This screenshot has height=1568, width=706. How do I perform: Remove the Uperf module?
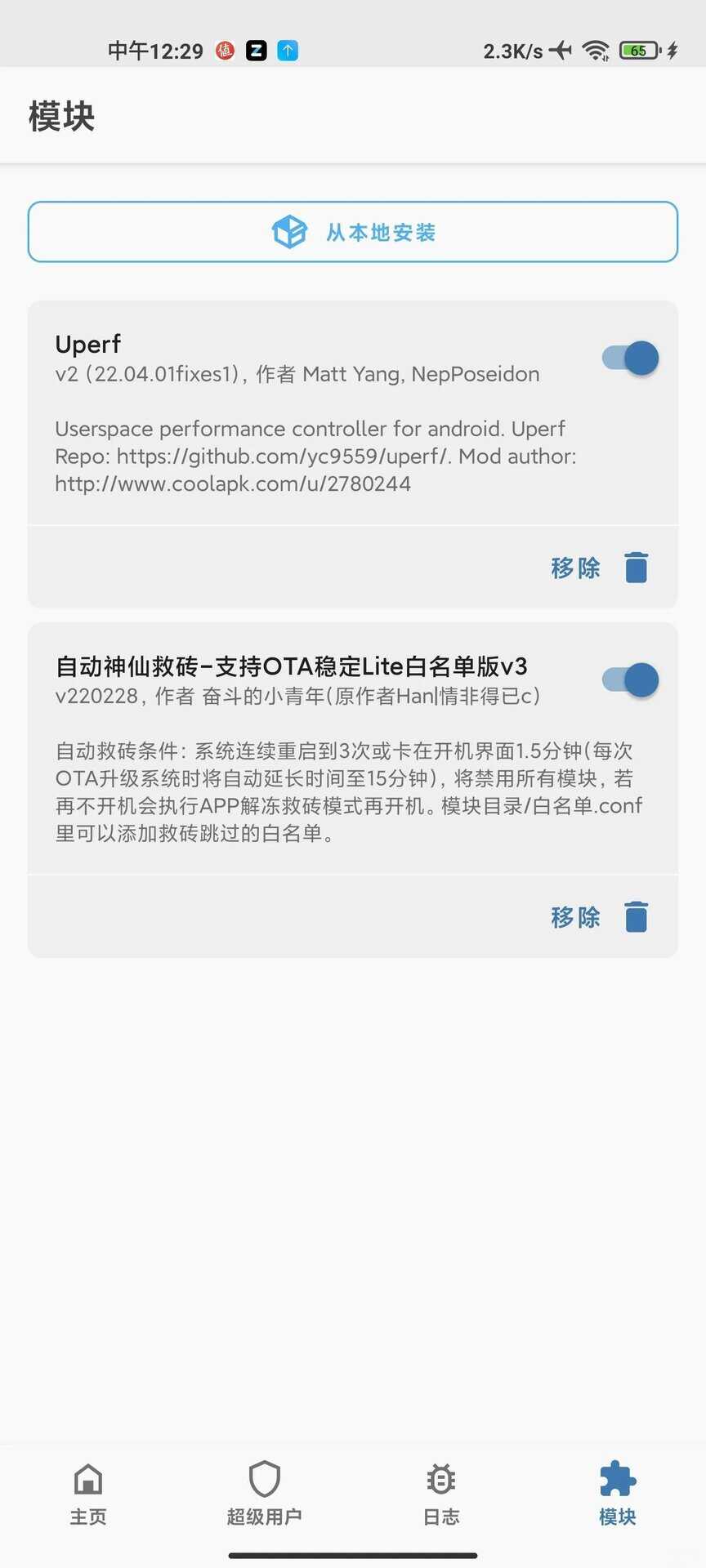point(599,568)
